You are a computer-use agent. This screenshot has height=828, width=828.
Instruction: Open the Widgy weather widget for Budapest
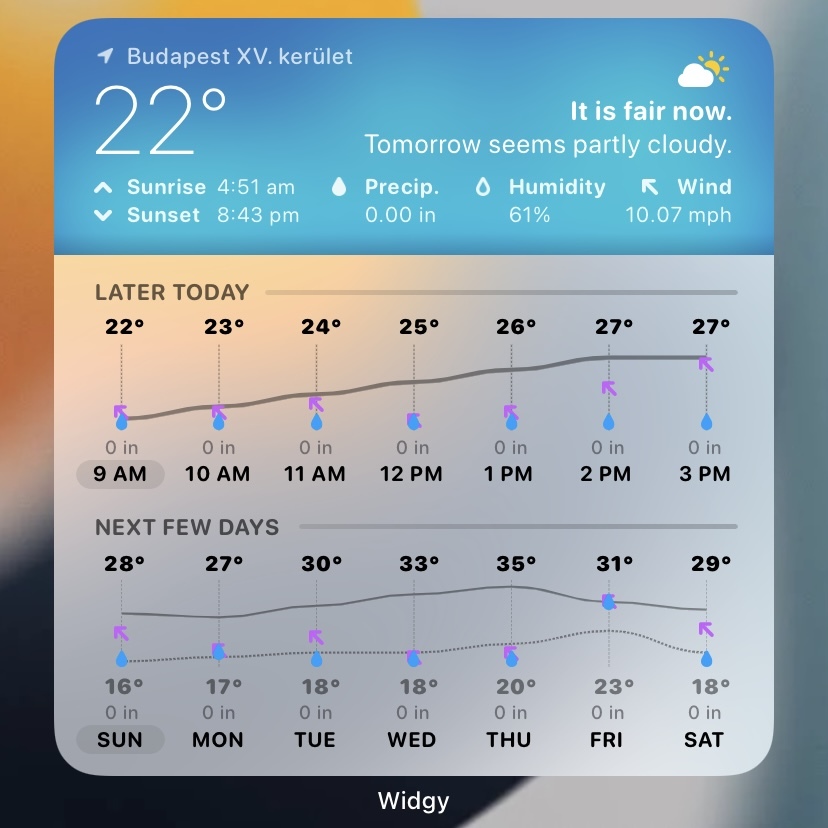(414, 400)
